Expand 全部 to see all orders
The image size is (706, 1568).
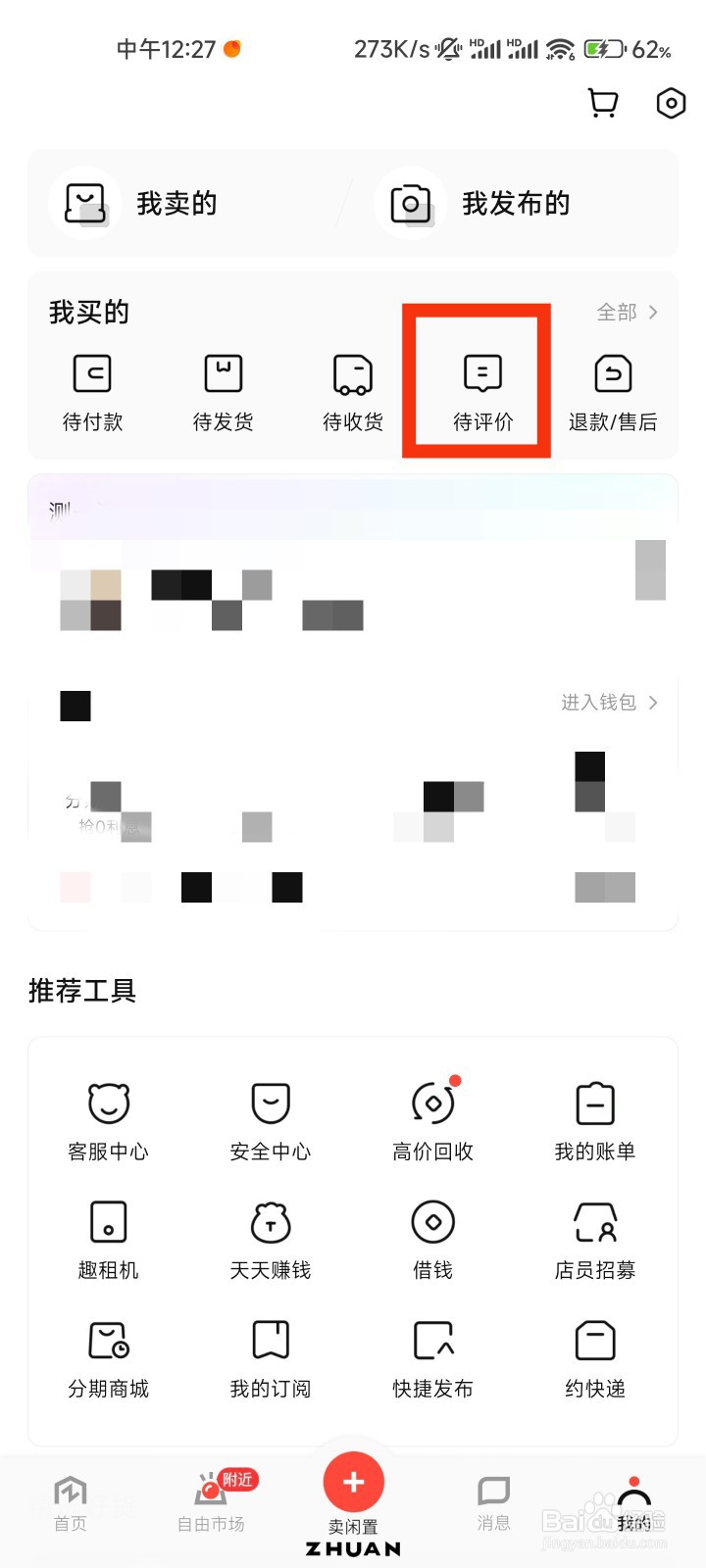coord(626,312)
